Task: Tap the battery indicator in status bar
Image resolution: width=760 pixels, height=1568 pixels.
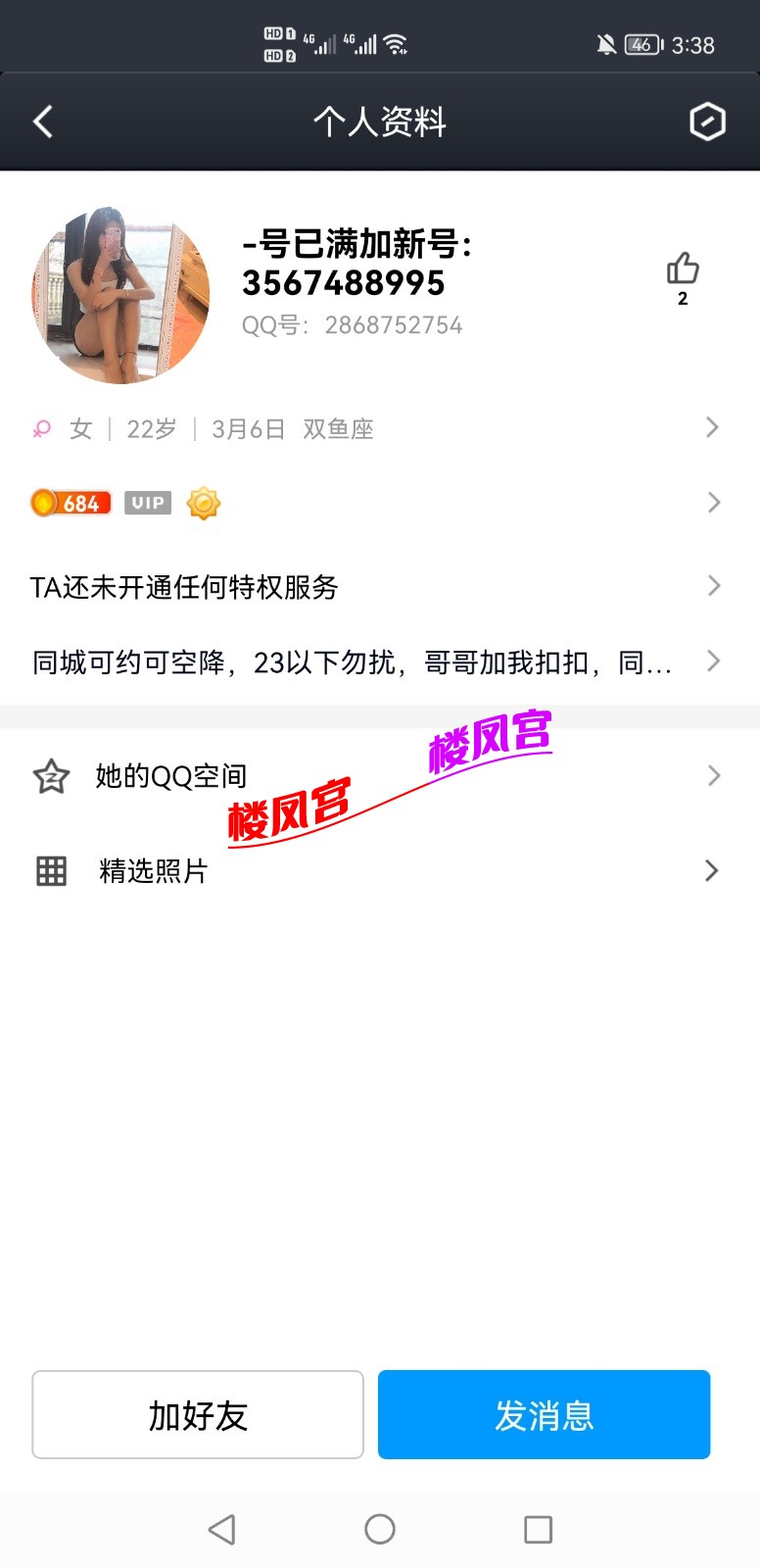Action: coord(641,44)
